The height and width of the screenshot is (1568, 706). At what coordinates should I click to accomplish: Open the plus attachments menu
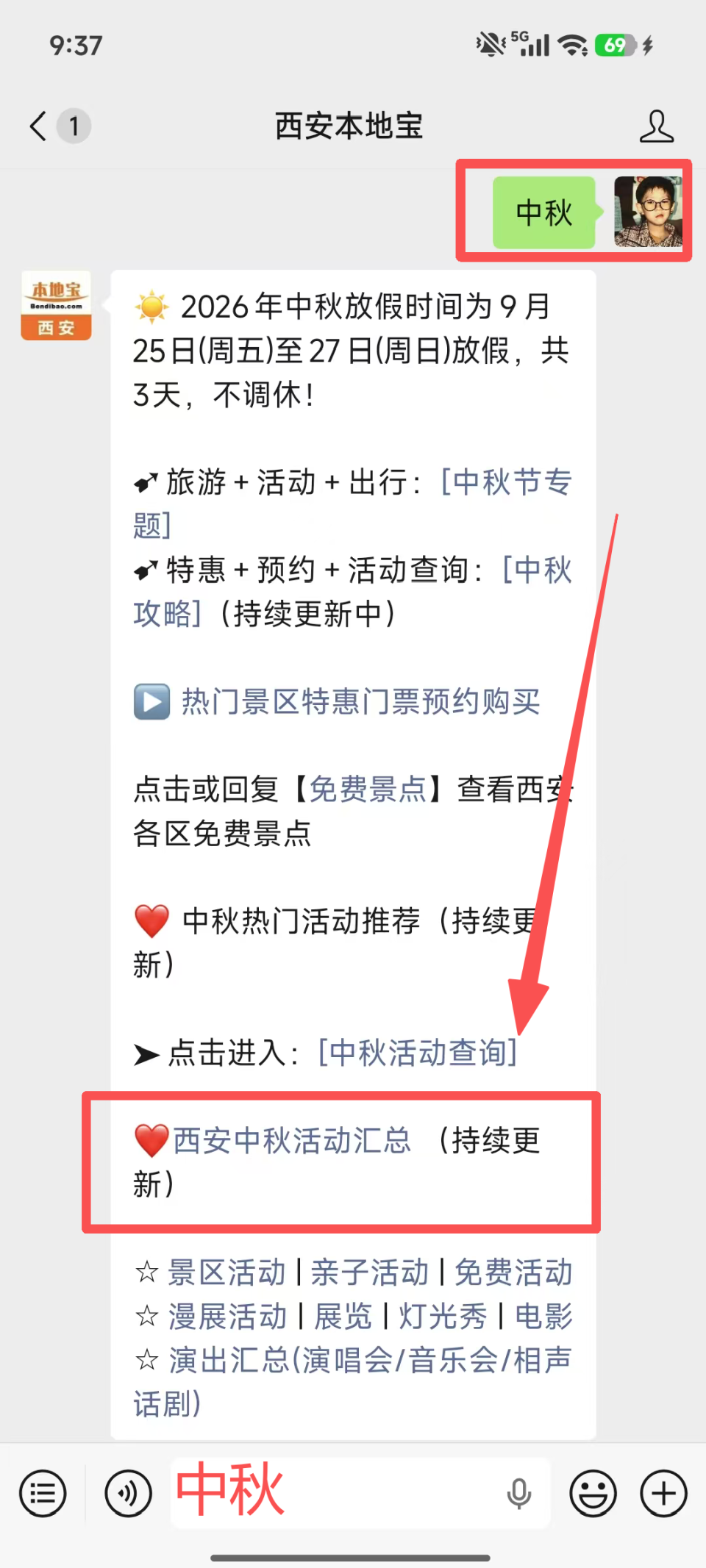pos(663,1493)
